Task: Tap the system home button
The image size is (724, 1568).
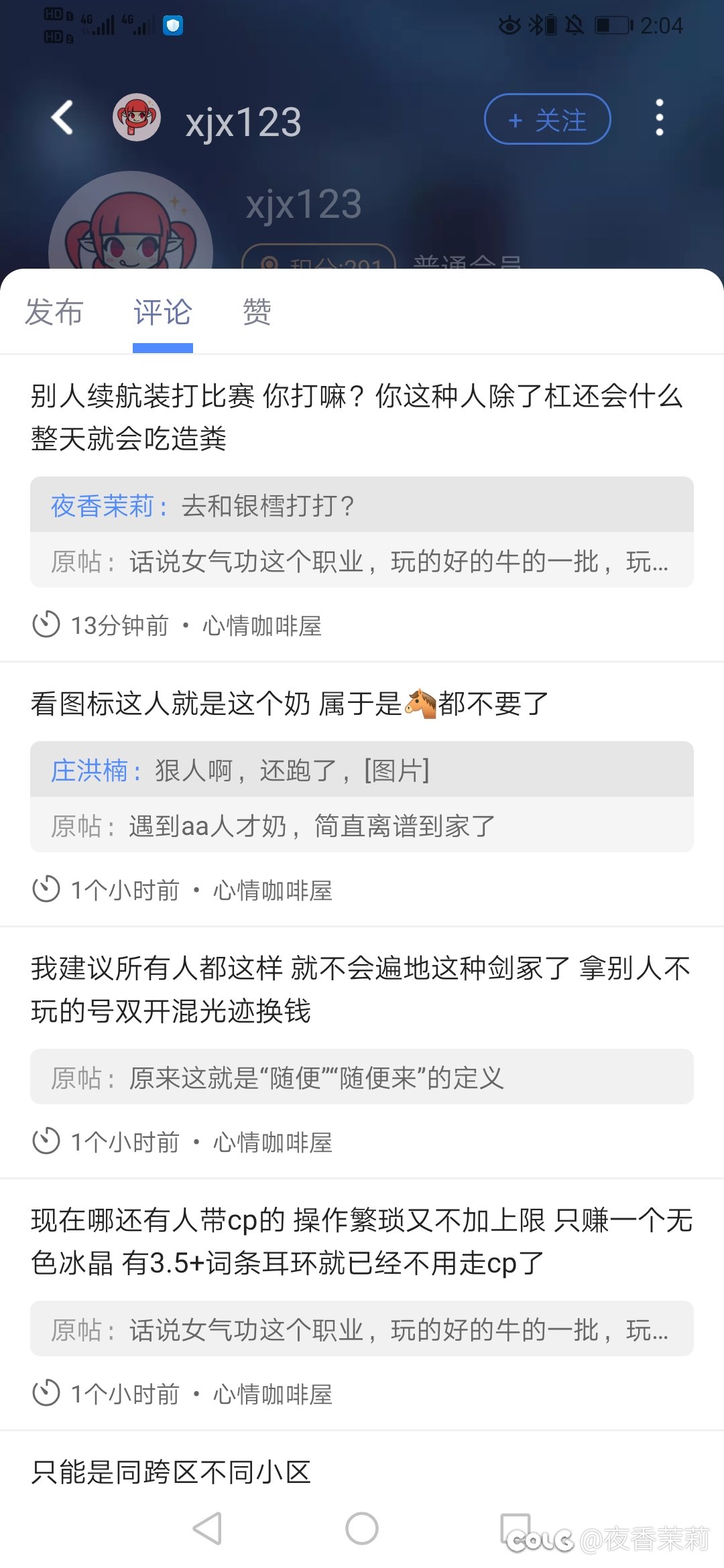Action: 362,1528
